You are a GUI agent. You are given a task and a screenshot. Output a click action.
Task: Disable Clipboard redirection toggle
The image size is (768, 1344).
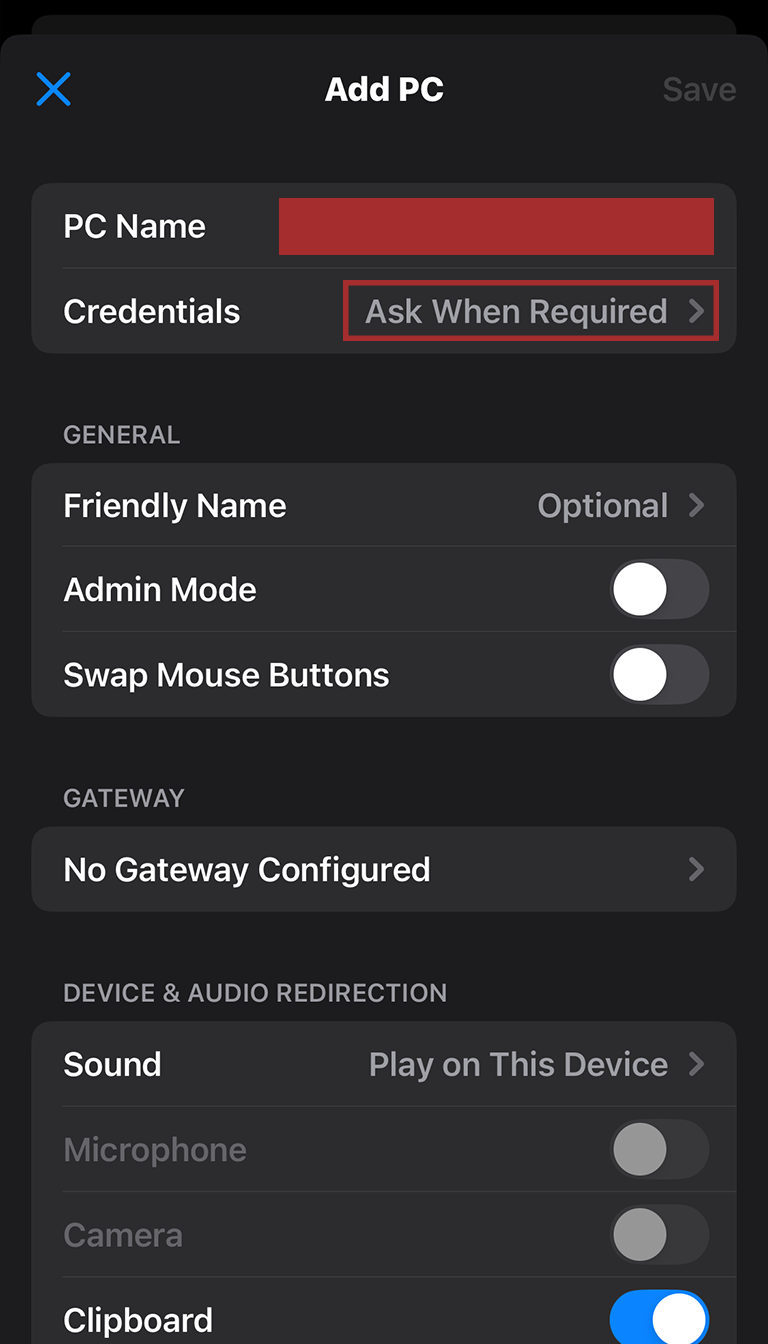(659, 1319)
